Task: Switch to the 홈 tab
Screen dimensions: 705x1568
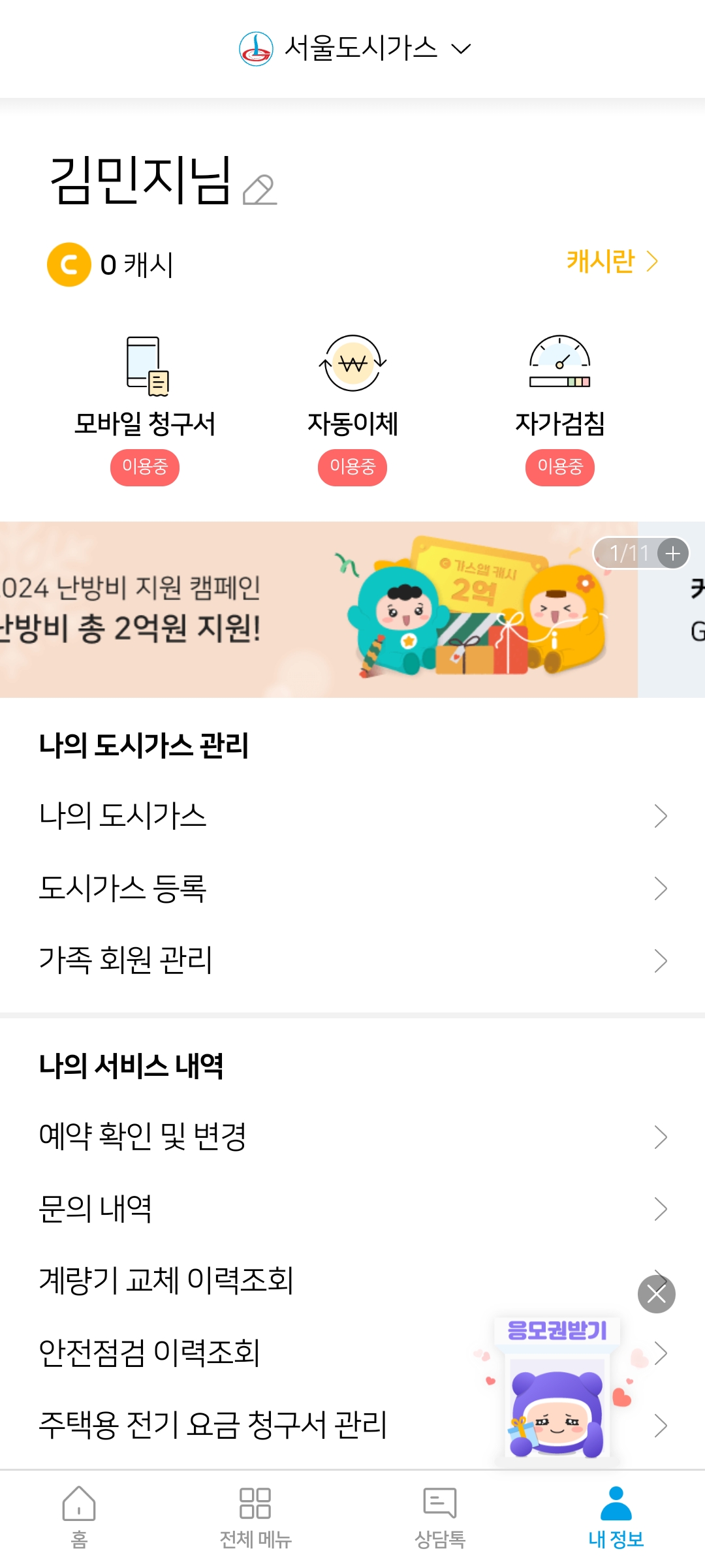Action: [79, 1517]
